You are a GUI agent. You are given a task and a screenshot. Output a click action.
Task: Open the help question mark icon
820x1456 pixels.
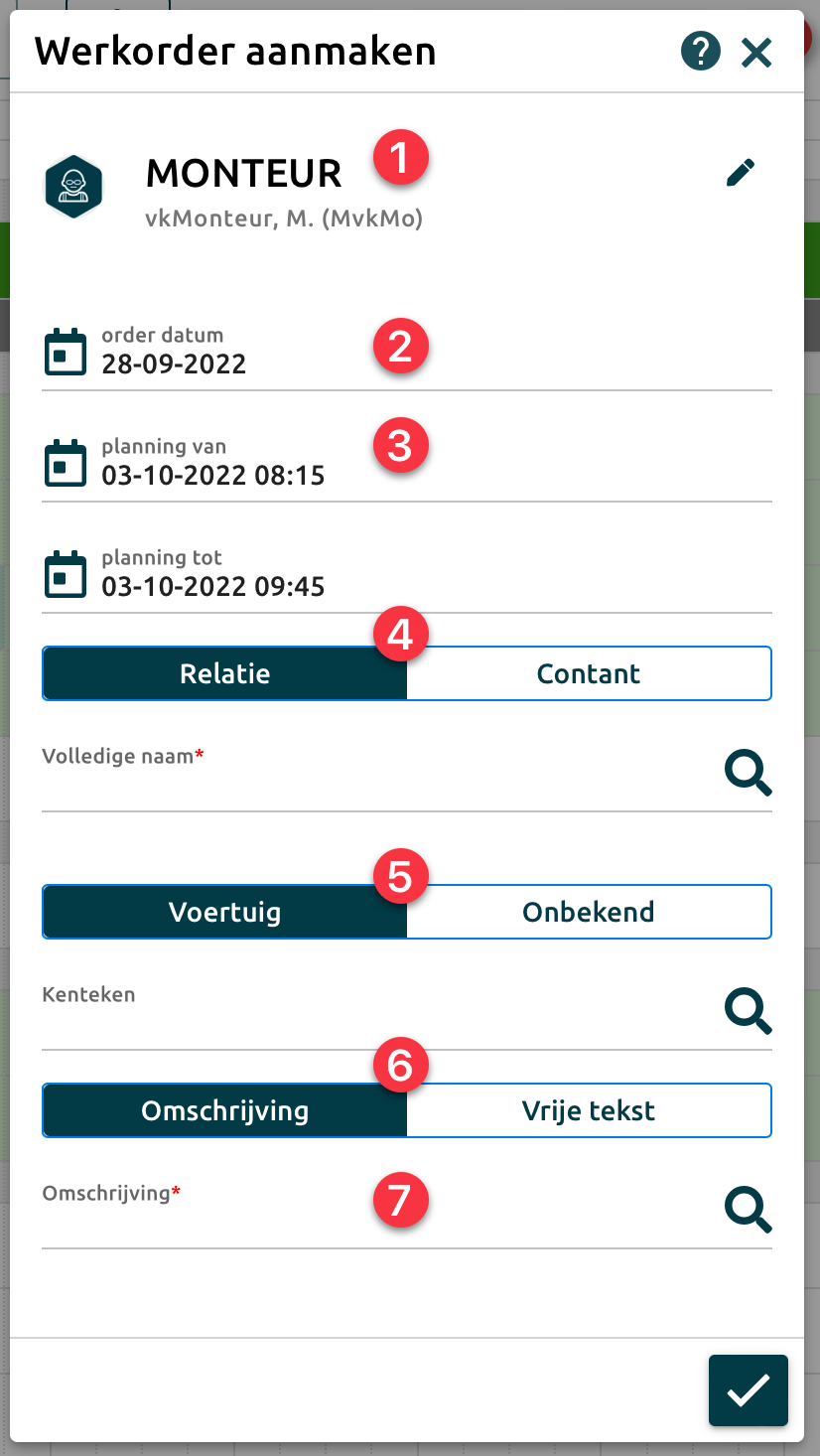click(x=700, y=52)
